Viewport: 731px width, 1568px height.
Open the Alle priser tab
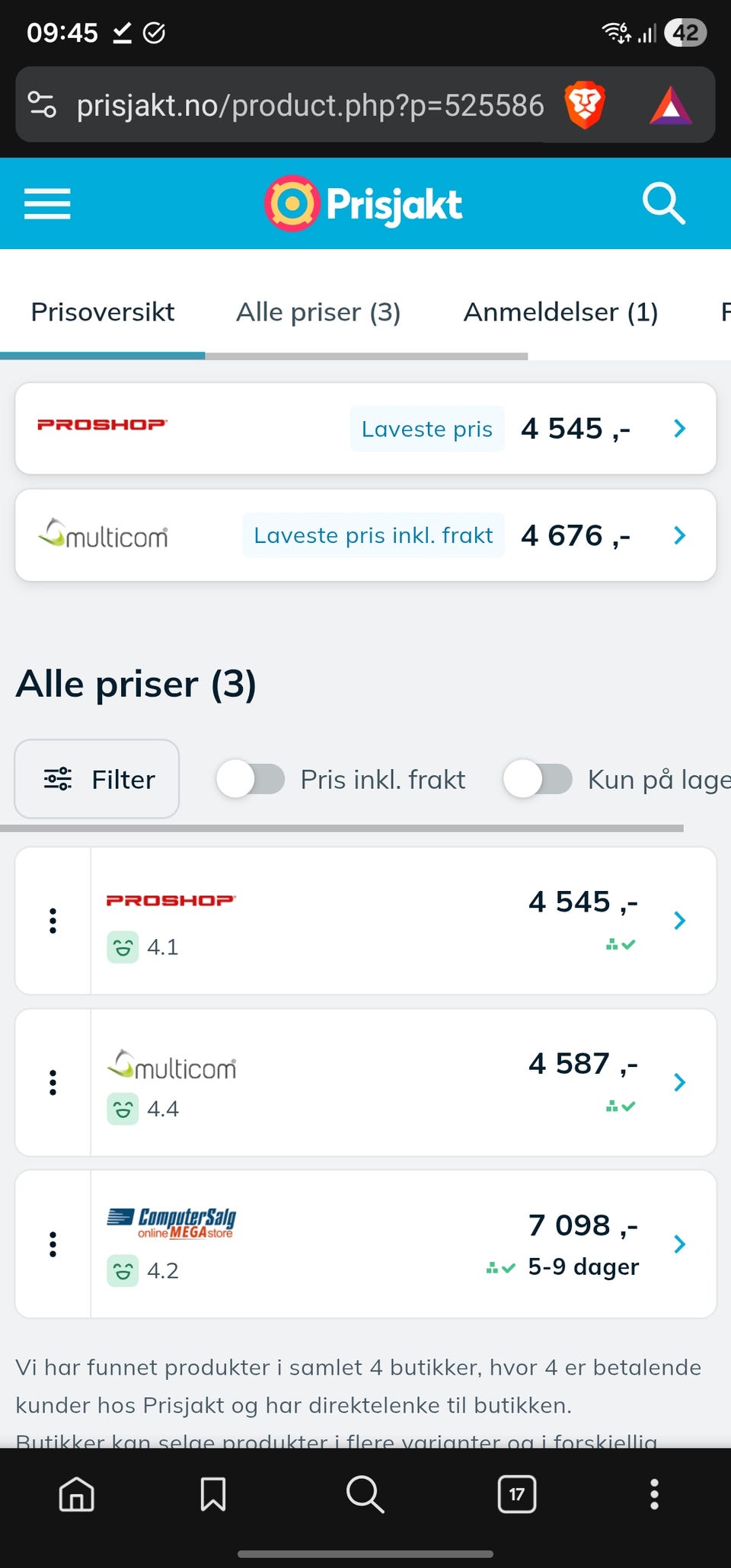pyautogui.click(x=318, y=311)
